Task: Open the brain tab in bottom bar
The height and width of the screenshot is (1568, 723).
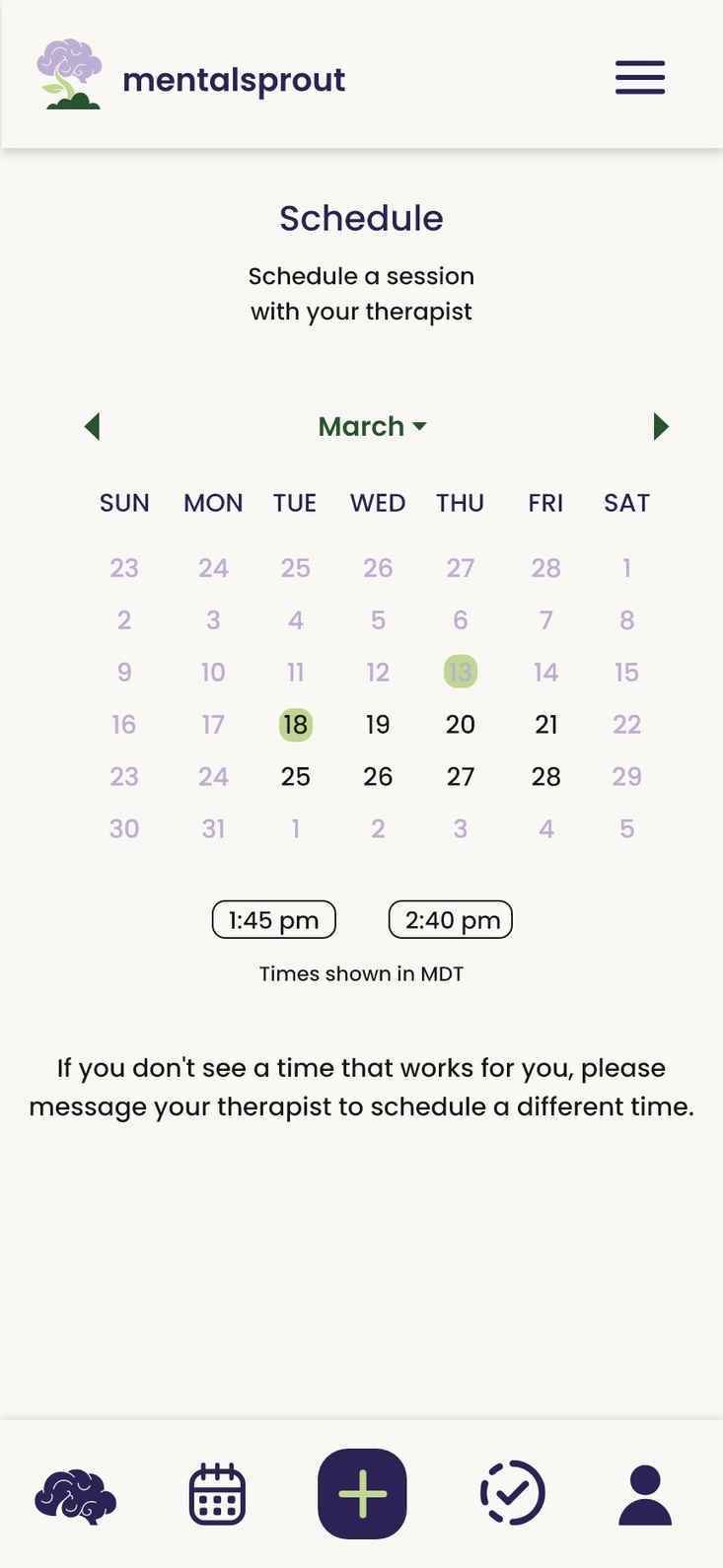Action: [76, 1495]
